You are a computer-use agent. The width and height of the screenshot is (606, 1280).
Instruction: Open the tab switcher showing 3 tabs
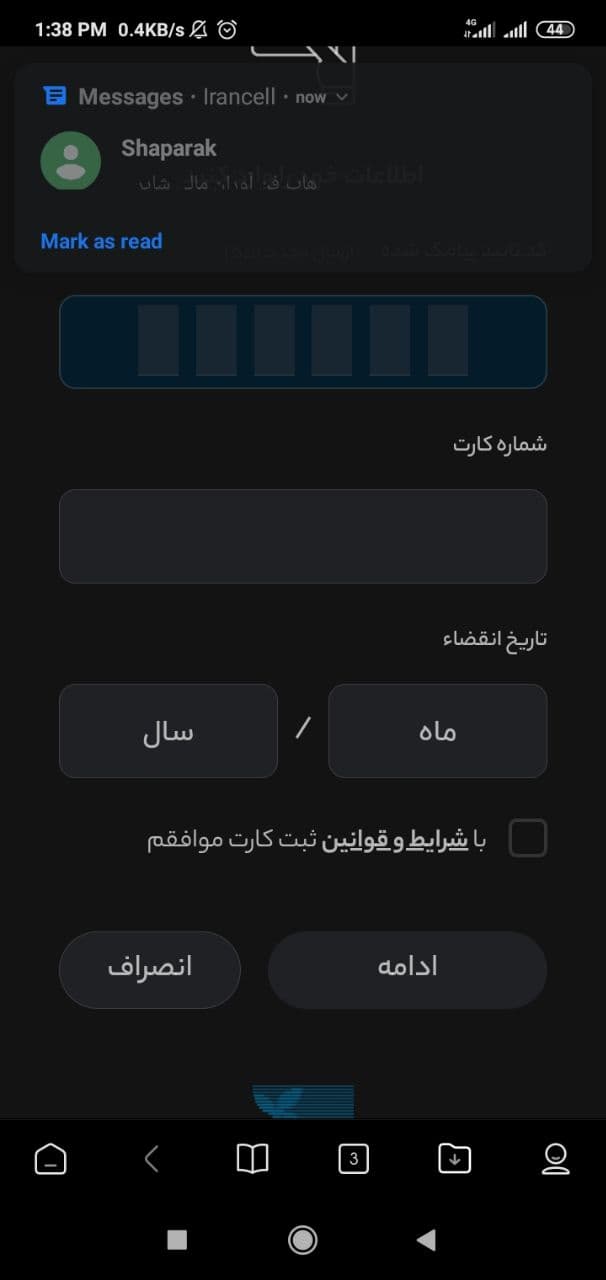(x=353, y=1159)
